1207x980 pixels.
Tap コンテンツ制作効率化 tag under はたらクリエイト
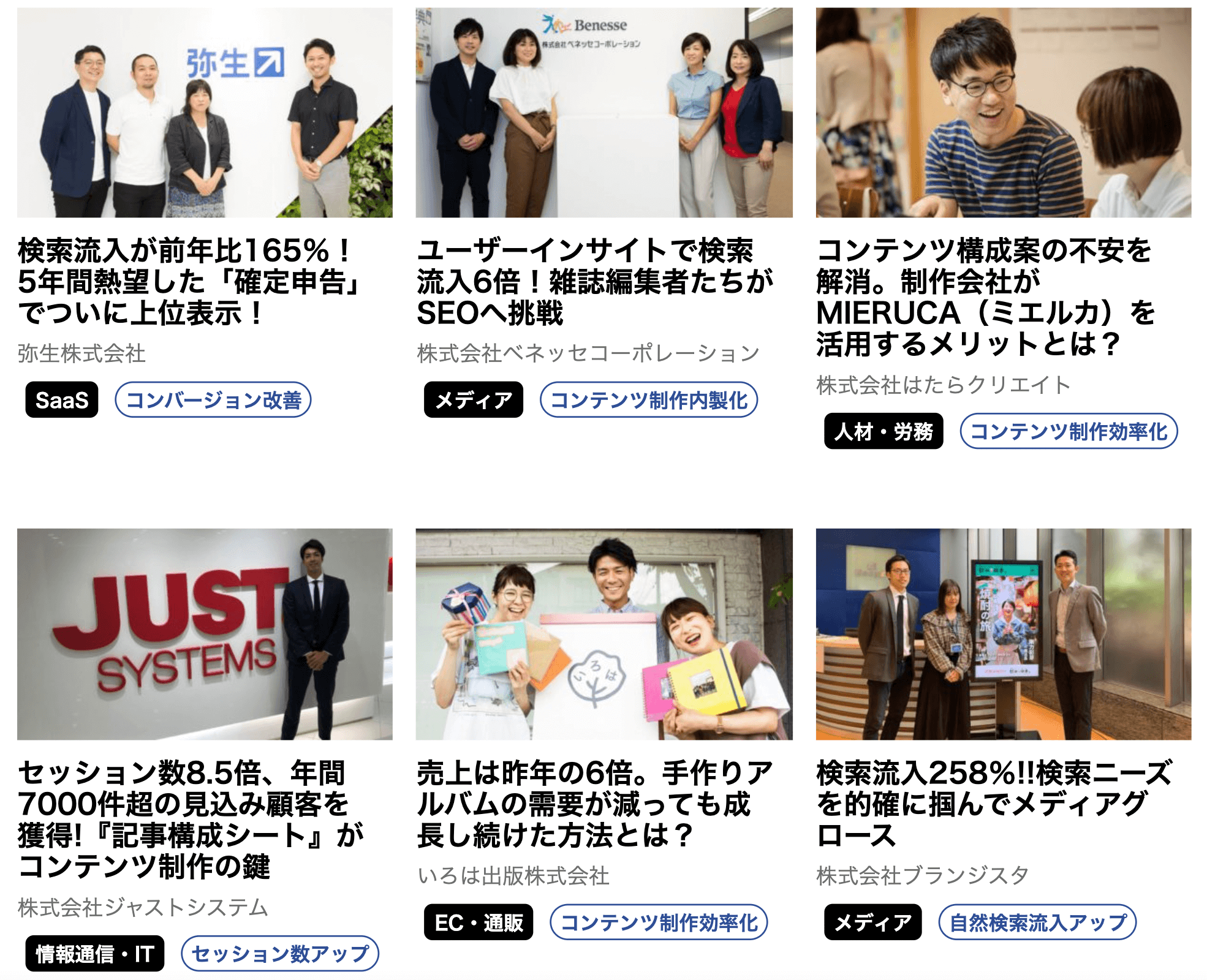(x=1068, y=431)
